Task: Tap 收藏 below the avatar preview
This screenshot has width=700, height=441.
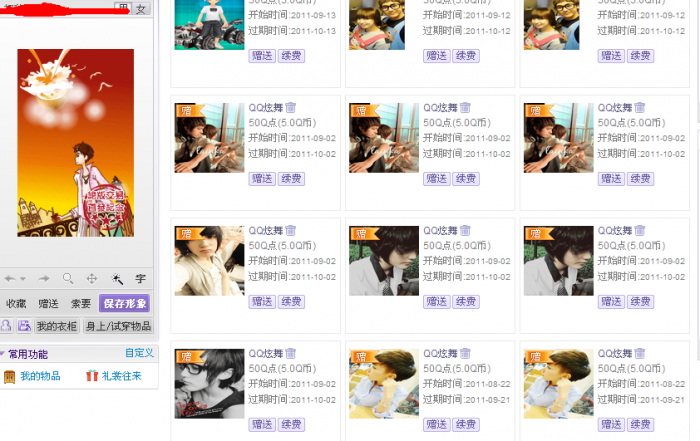Action: coord(16,304)
